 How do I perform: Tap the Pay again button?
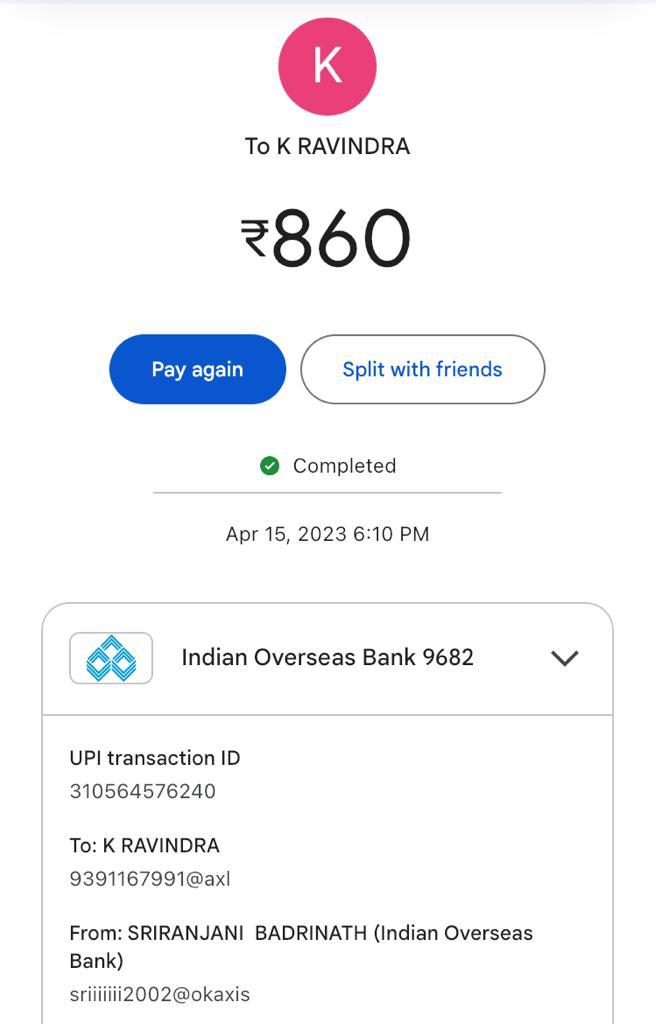[x=197, y=369]
